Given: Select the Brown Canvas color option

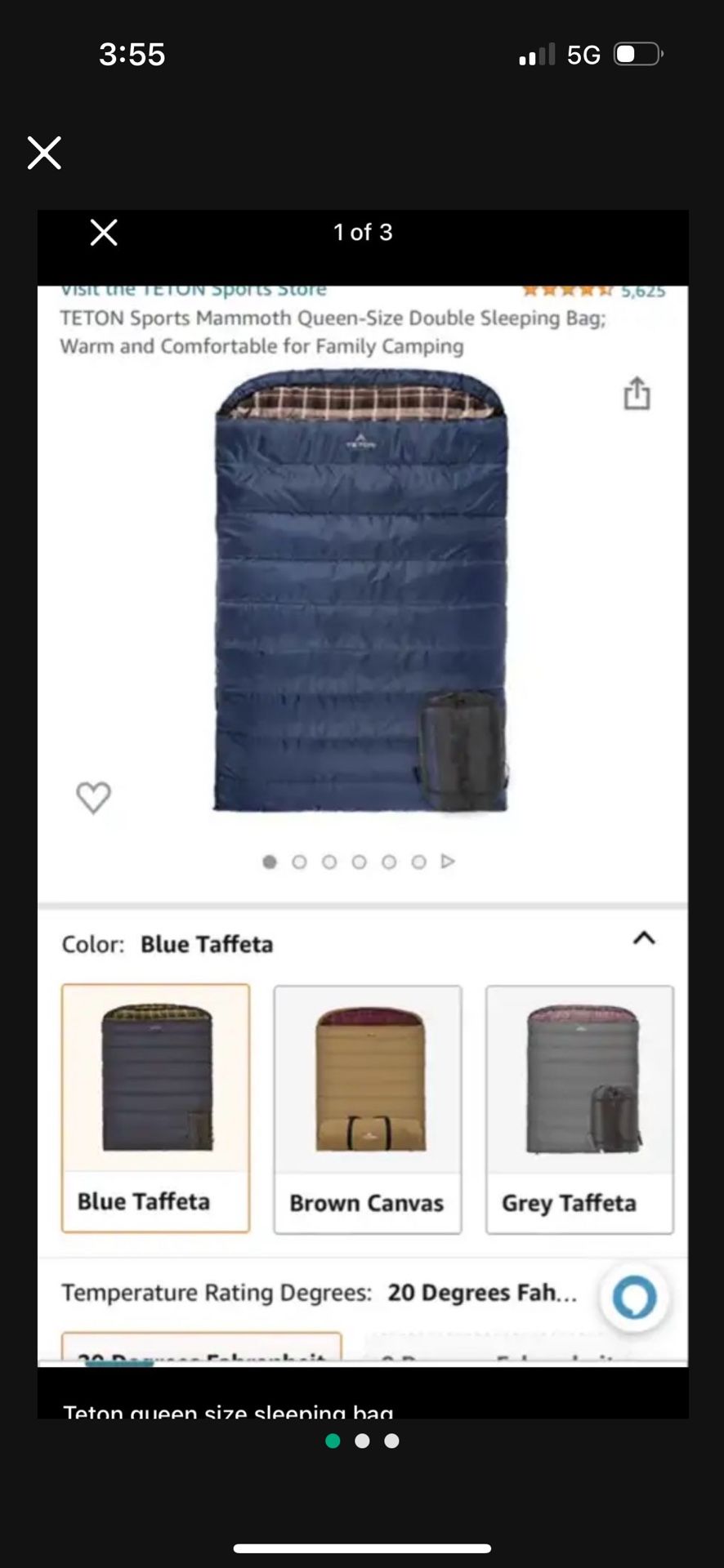Looking at the screenshot, I should (x=367, y=1108).
